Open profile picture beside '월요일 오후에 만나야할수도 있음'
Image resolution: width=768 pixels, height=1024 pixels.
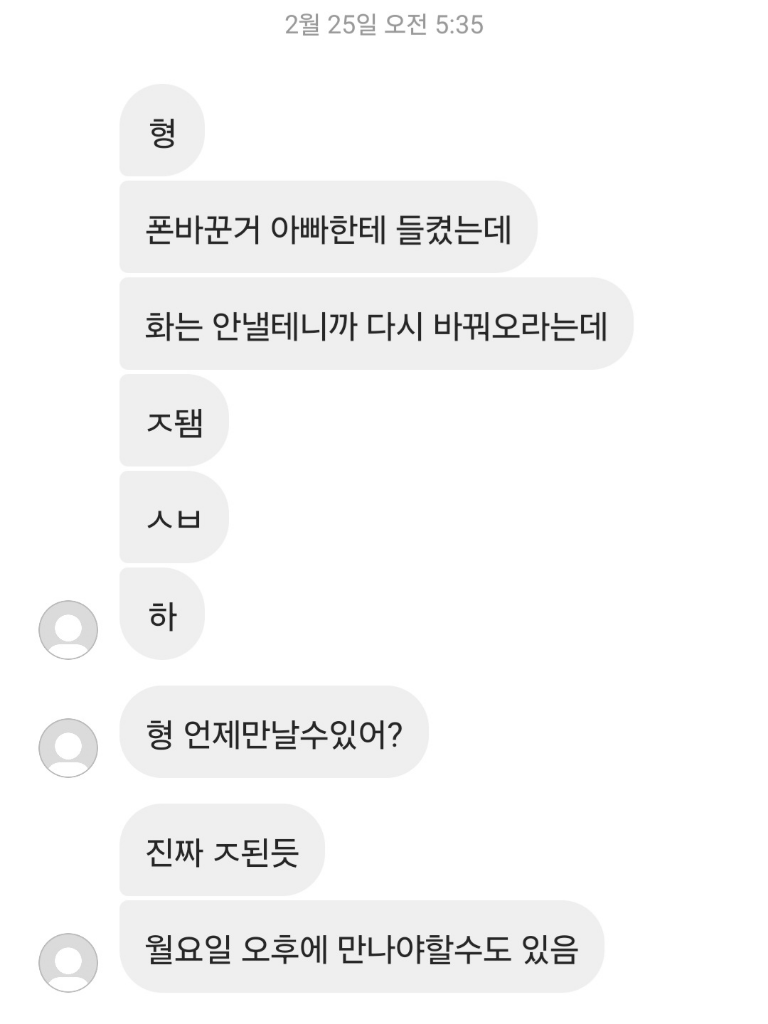68,962
